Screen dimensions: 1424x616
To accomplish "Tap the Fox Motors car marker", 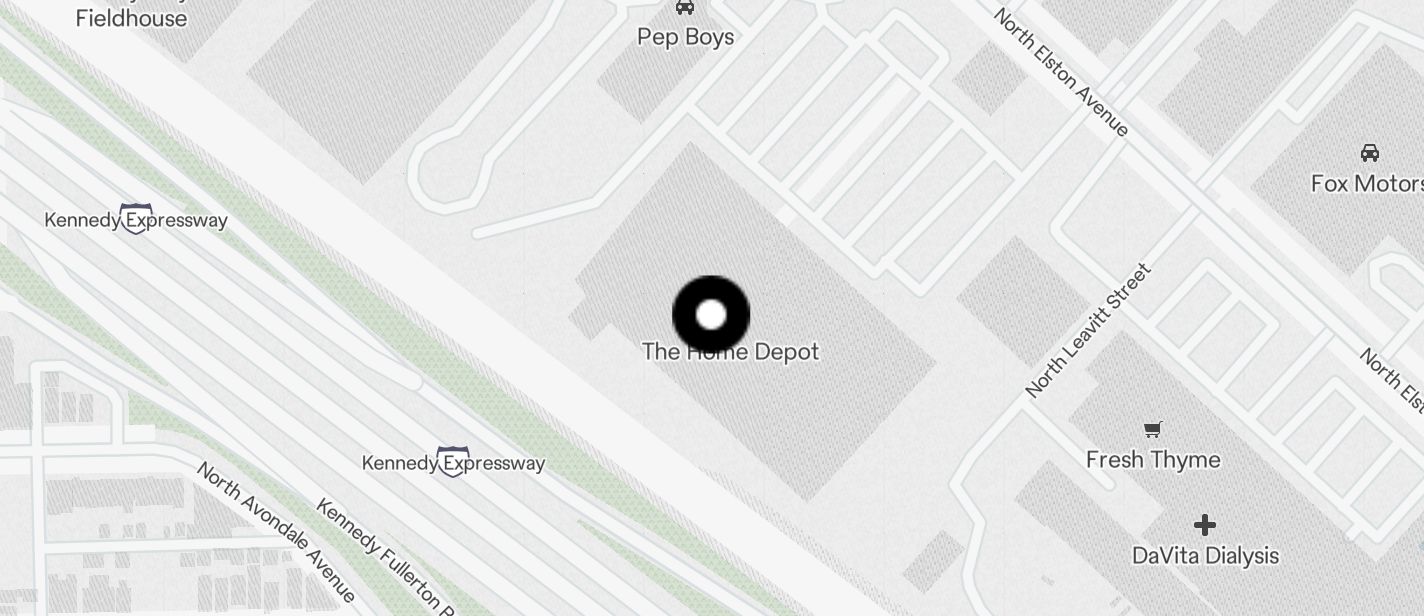I will pyautogui.click(x=1369, y=153).
